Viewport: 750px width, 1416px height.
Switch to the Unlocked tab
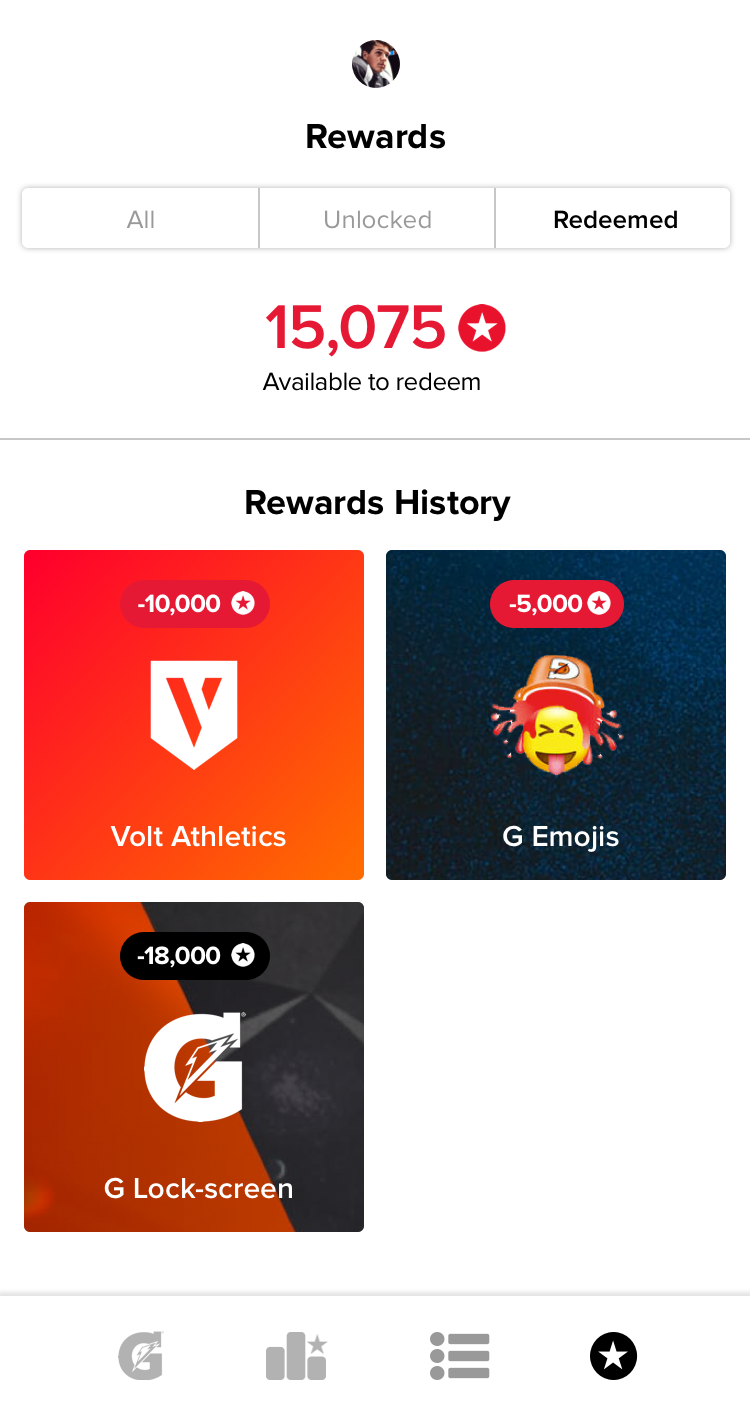click(x=377, y=219)
